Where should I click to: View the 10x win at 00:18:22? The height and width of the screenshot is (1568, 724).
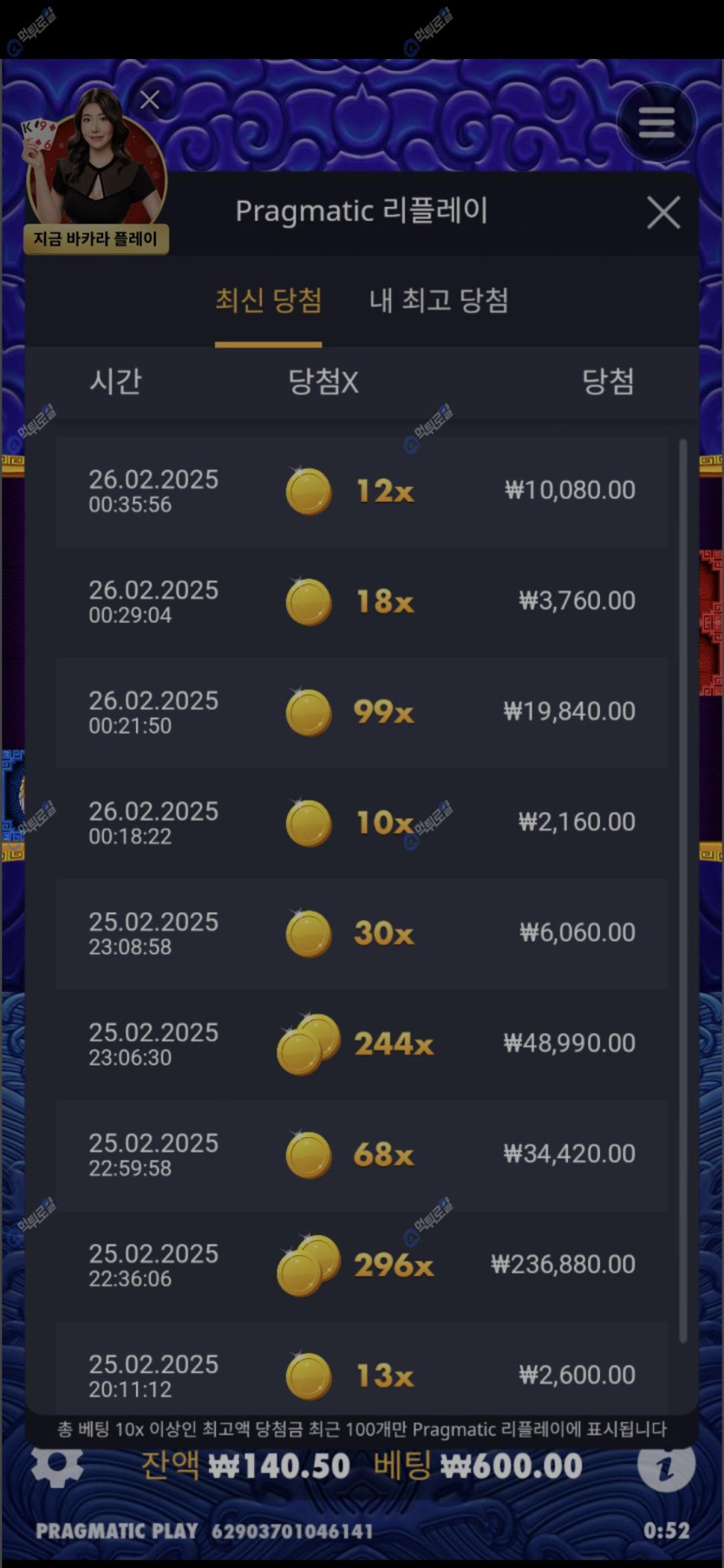pos(362,823)
